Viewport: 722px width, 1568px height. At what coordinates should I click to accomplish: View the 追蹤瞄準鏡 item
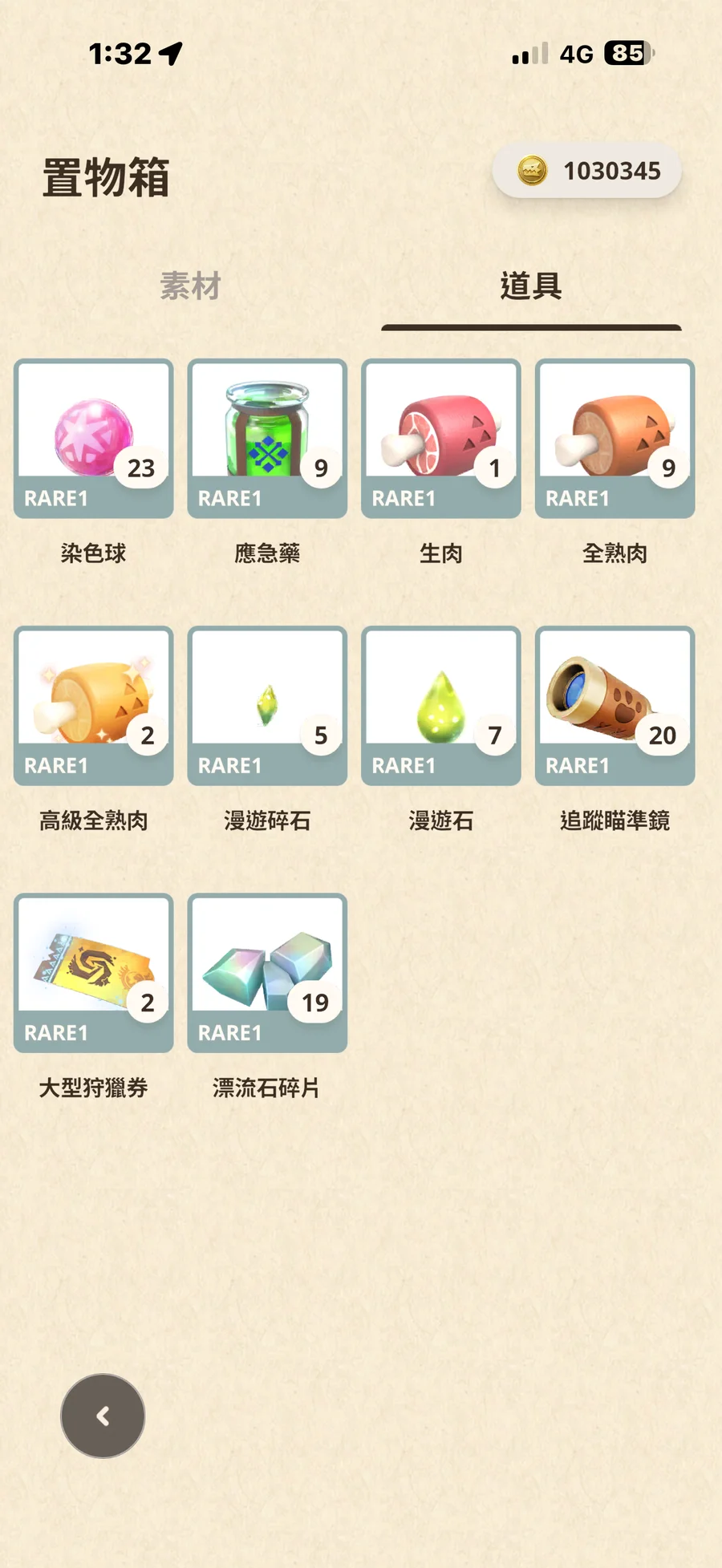[615, 705]
